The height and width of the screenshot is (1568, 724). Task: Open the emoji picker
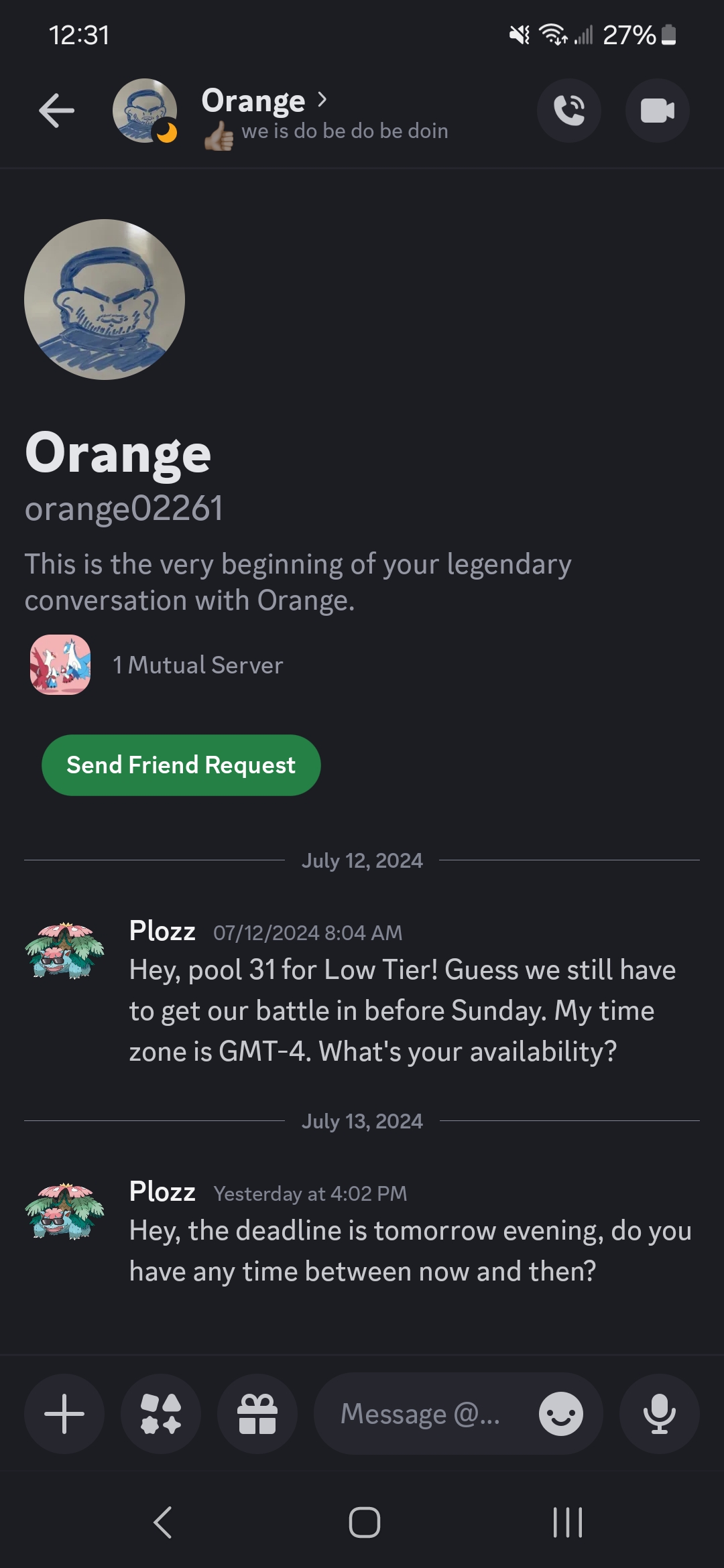point(561,1414)
